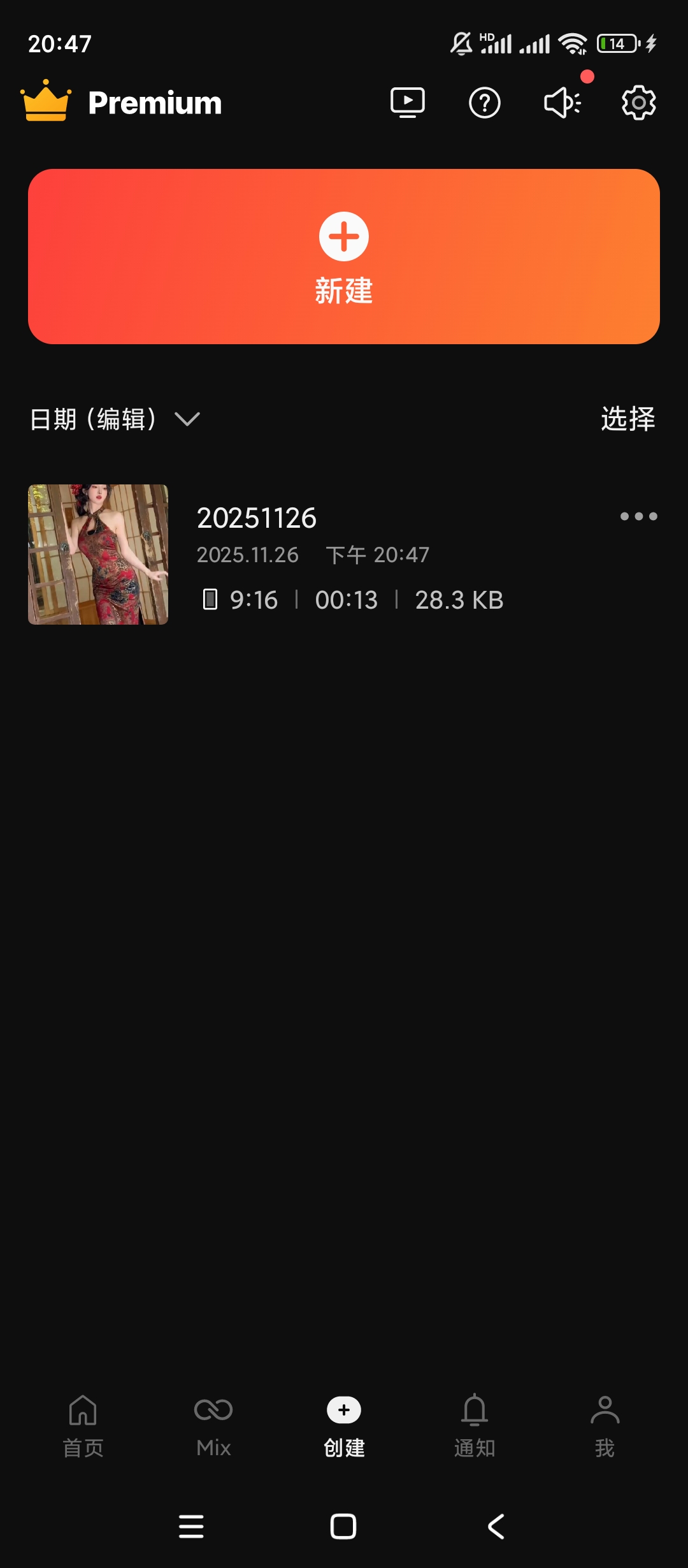
Task: Open the announcements megaphone
Action: pos(563,102)
